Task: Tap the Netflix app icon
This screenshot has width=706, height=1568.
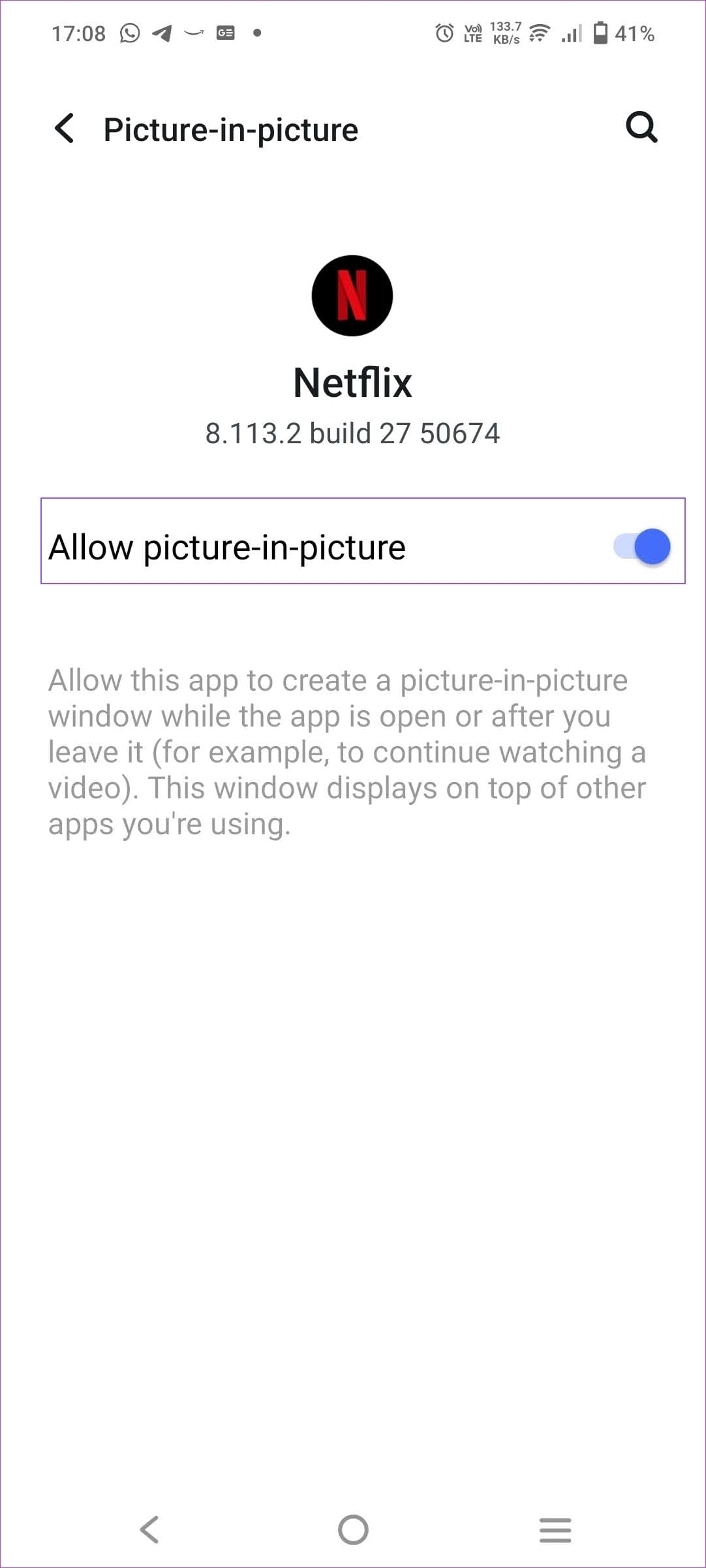Action: 352,295
